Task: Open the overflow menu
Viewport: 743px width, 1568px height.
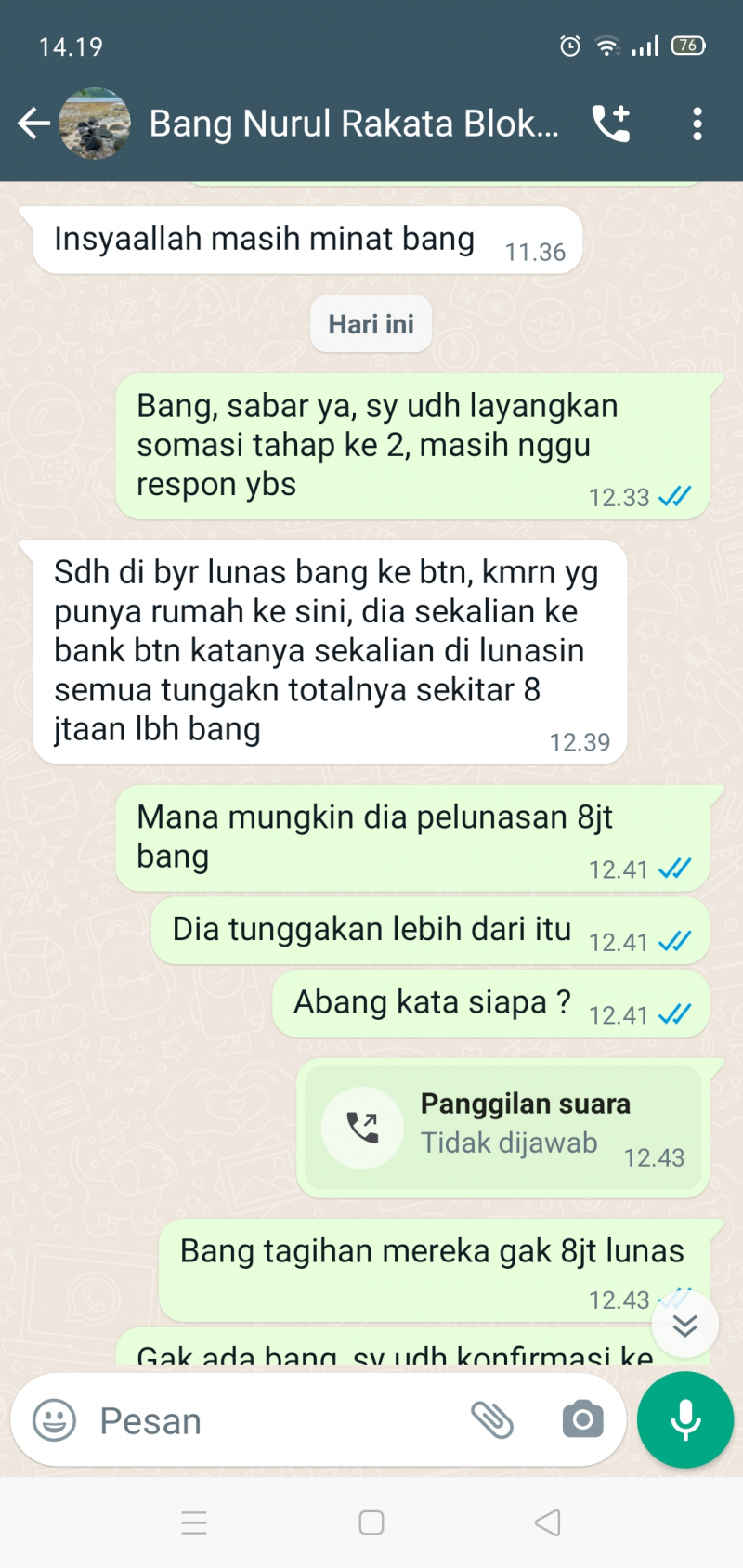Action: (x=697, y=124)
